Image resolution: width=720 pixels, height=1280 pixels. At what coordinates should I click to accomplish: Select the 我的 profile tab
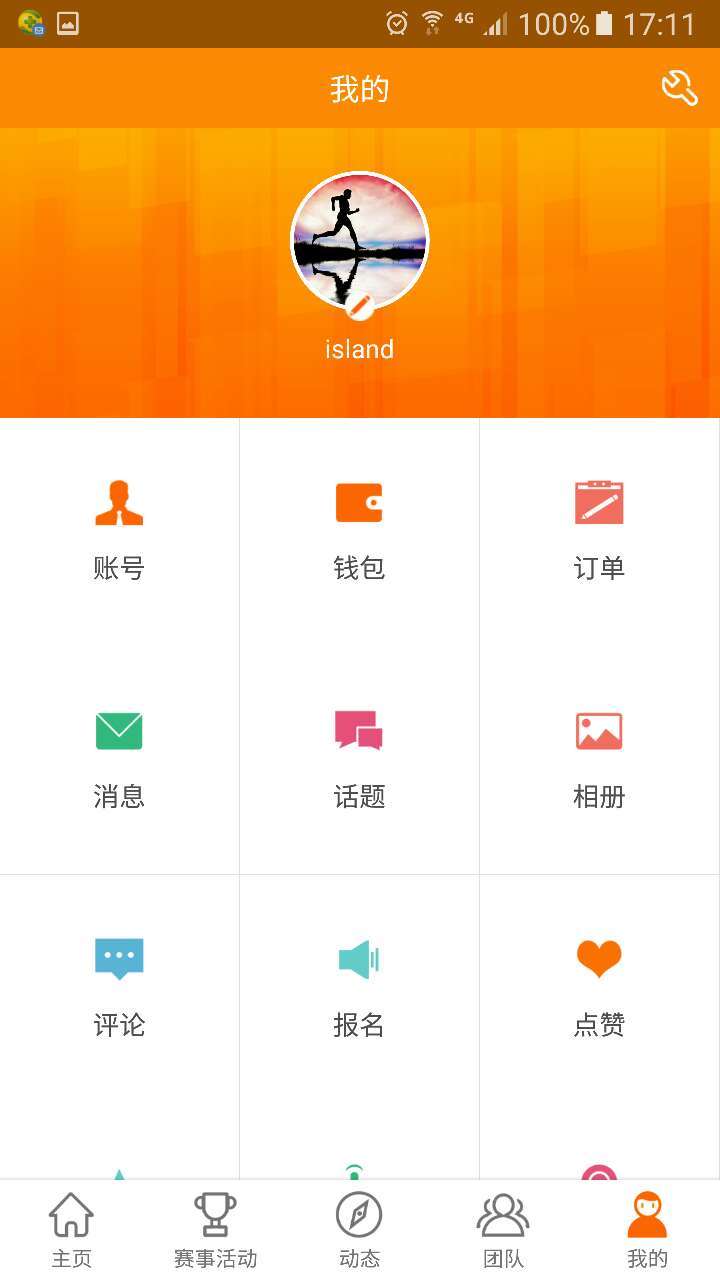pyautogui.click(x=647, y=1230)
